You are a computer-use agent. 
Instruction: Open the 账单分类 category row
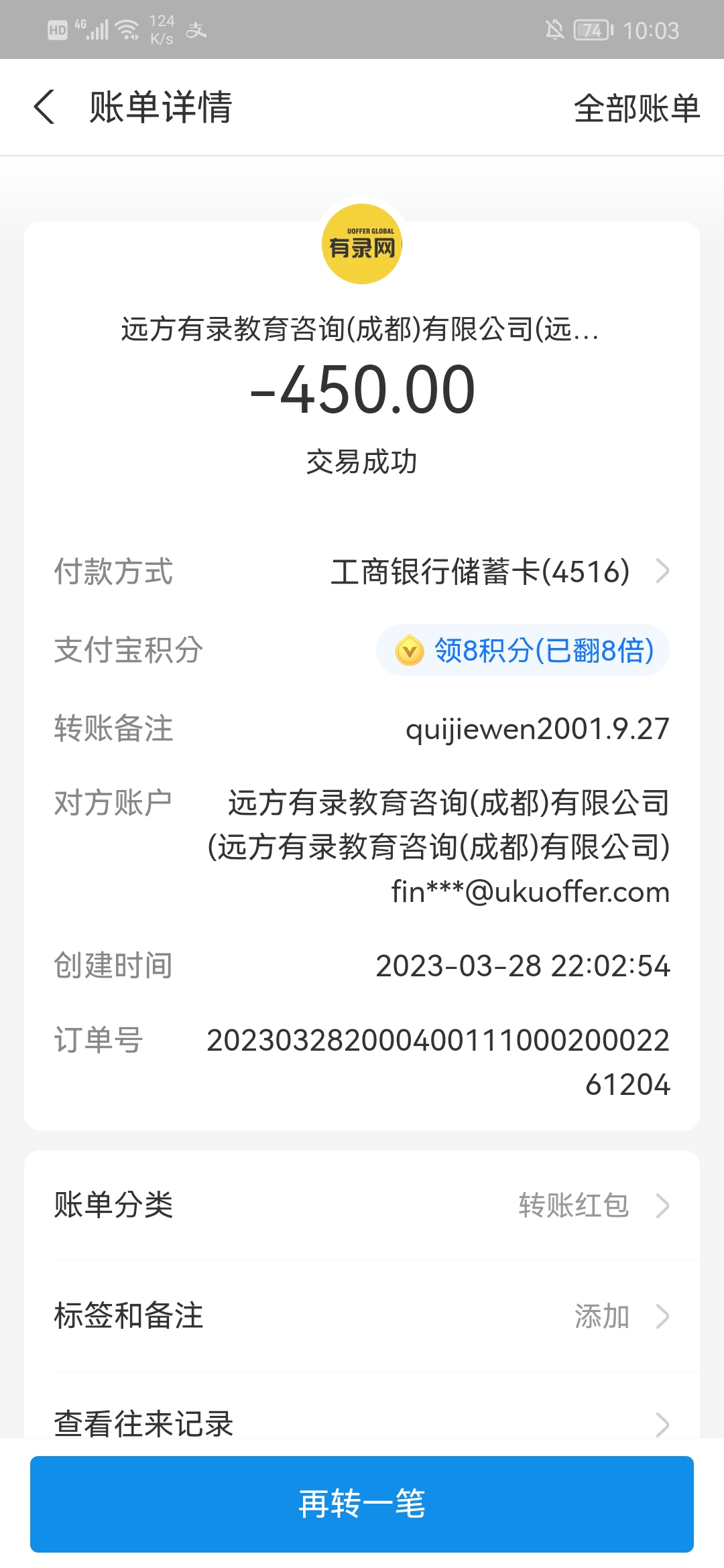pos(362,1205)
